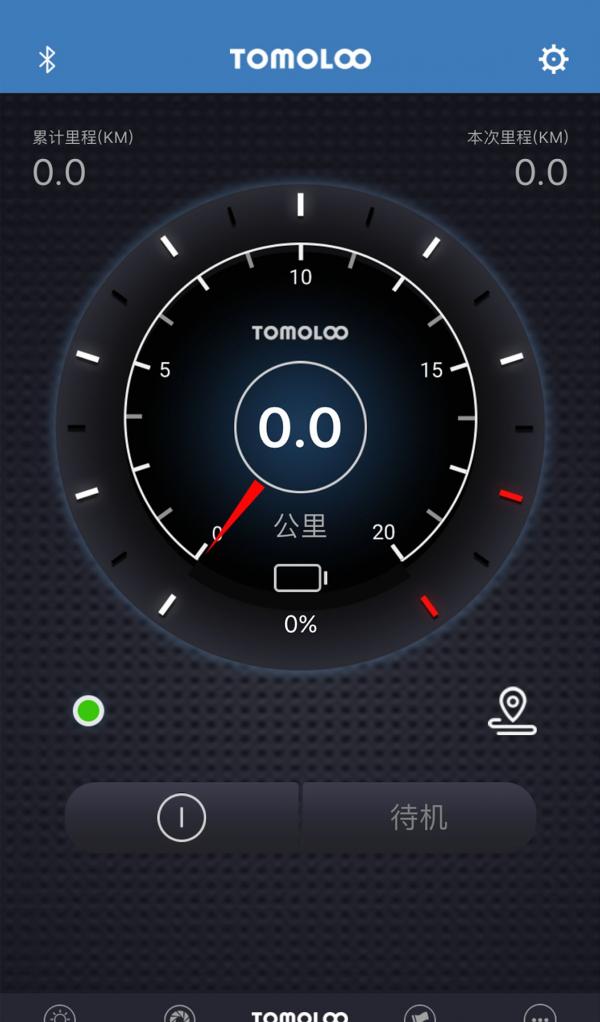
Task: Switch to the light tab
Action: [60, 1014]
